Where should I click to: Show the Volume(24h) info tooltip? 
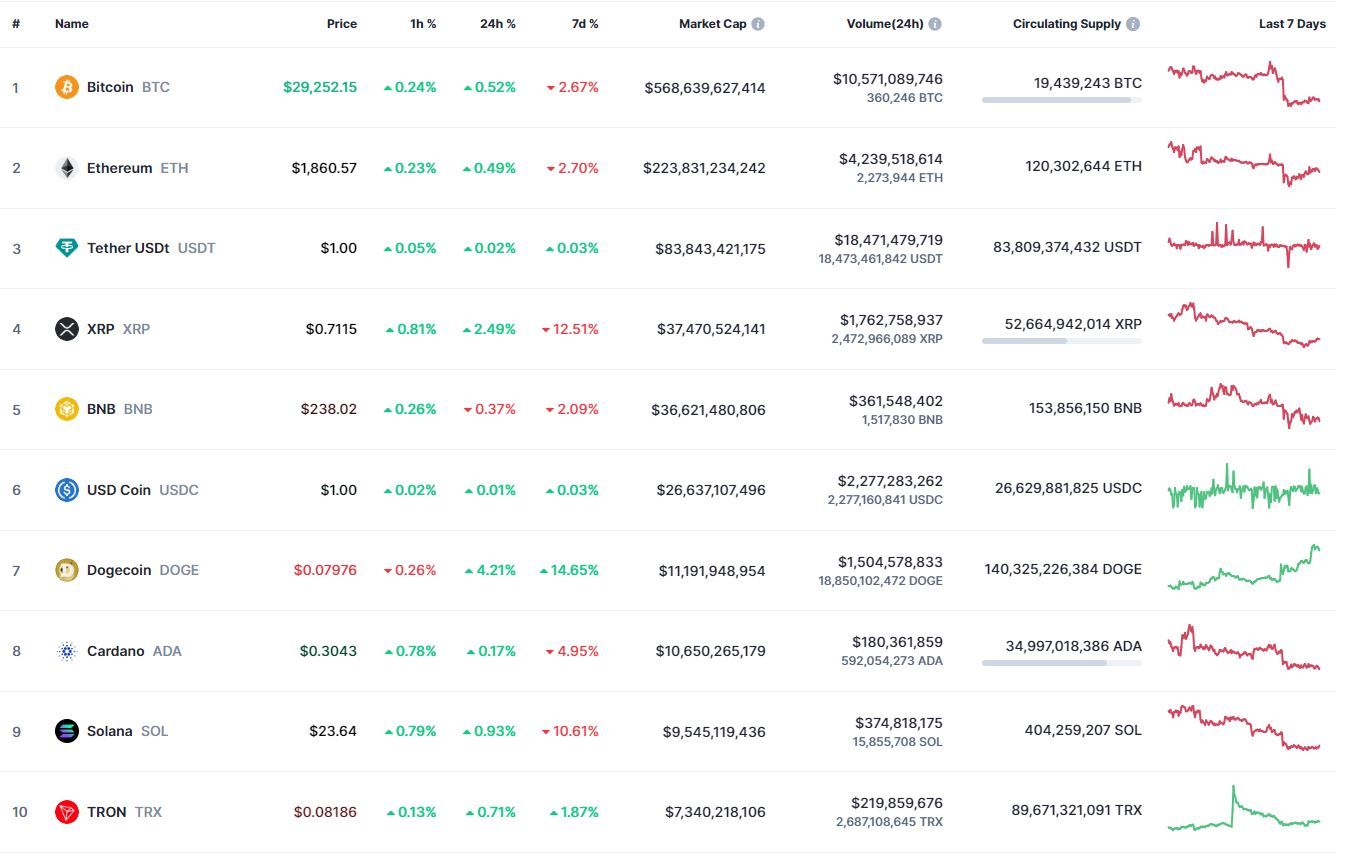click(935, 24)
